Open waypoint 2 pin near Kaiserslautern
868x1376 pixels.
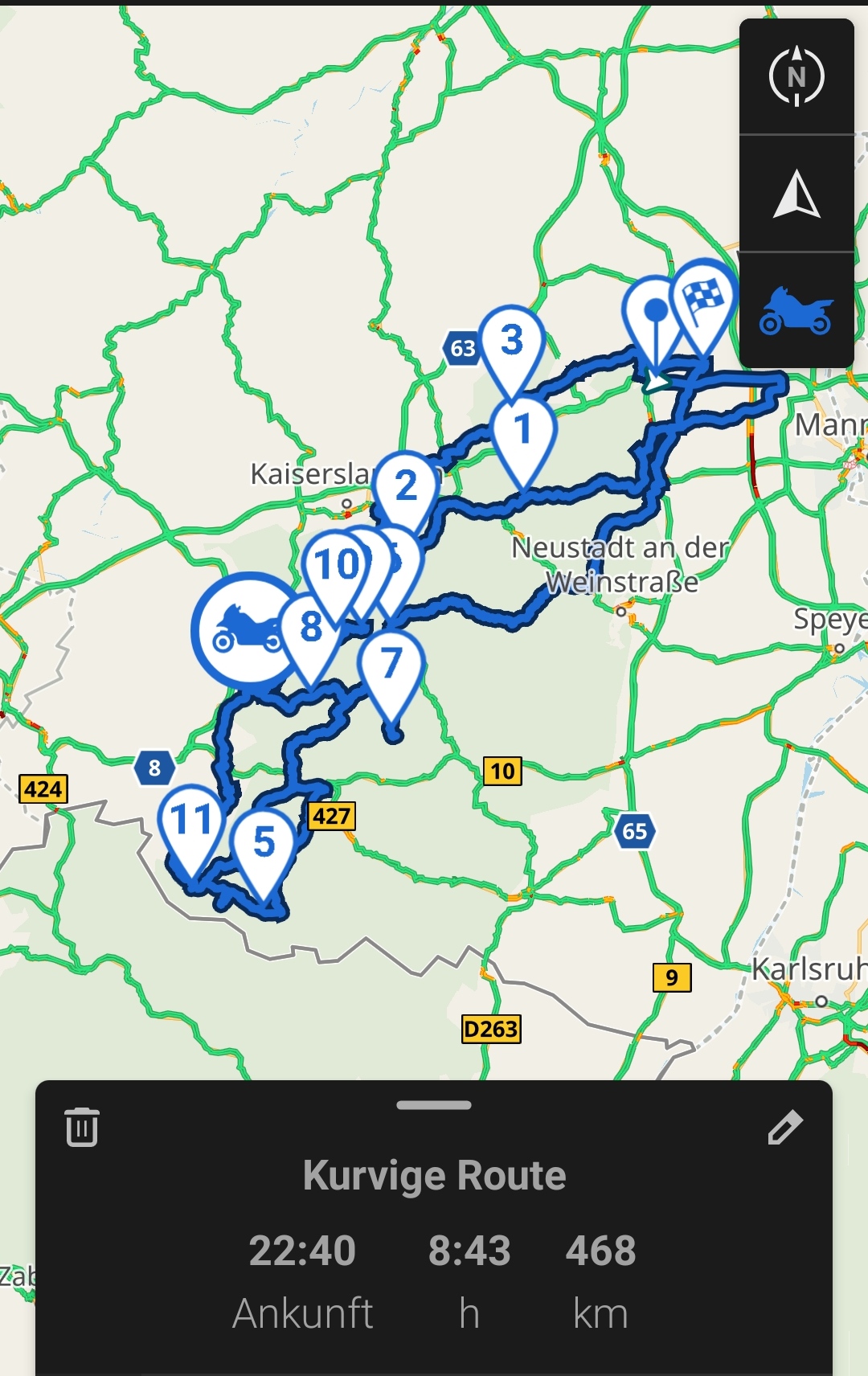pos(407,487)
